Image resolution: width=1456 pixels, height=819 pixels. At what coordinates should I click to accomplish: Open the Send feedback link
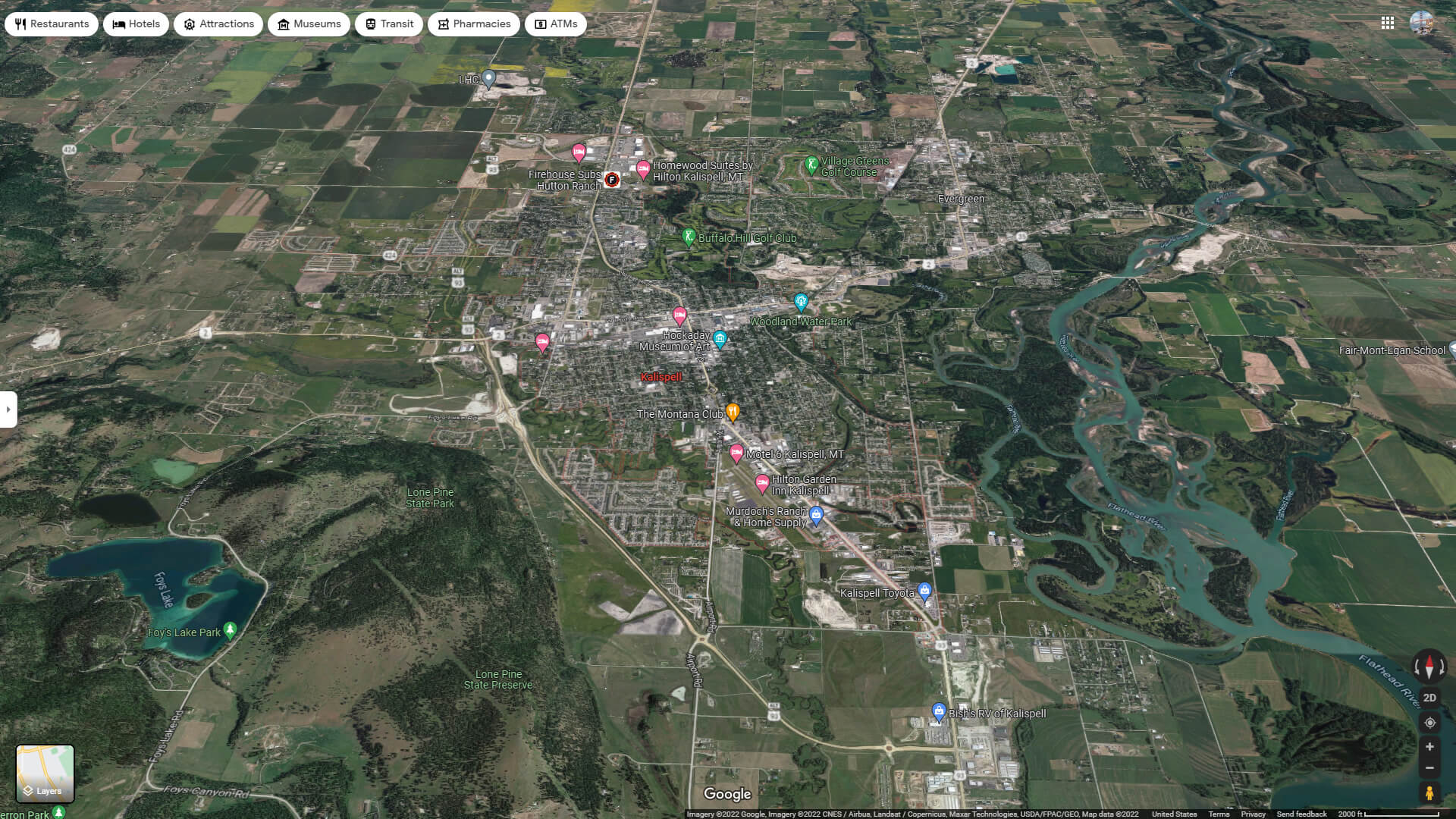1301,814
